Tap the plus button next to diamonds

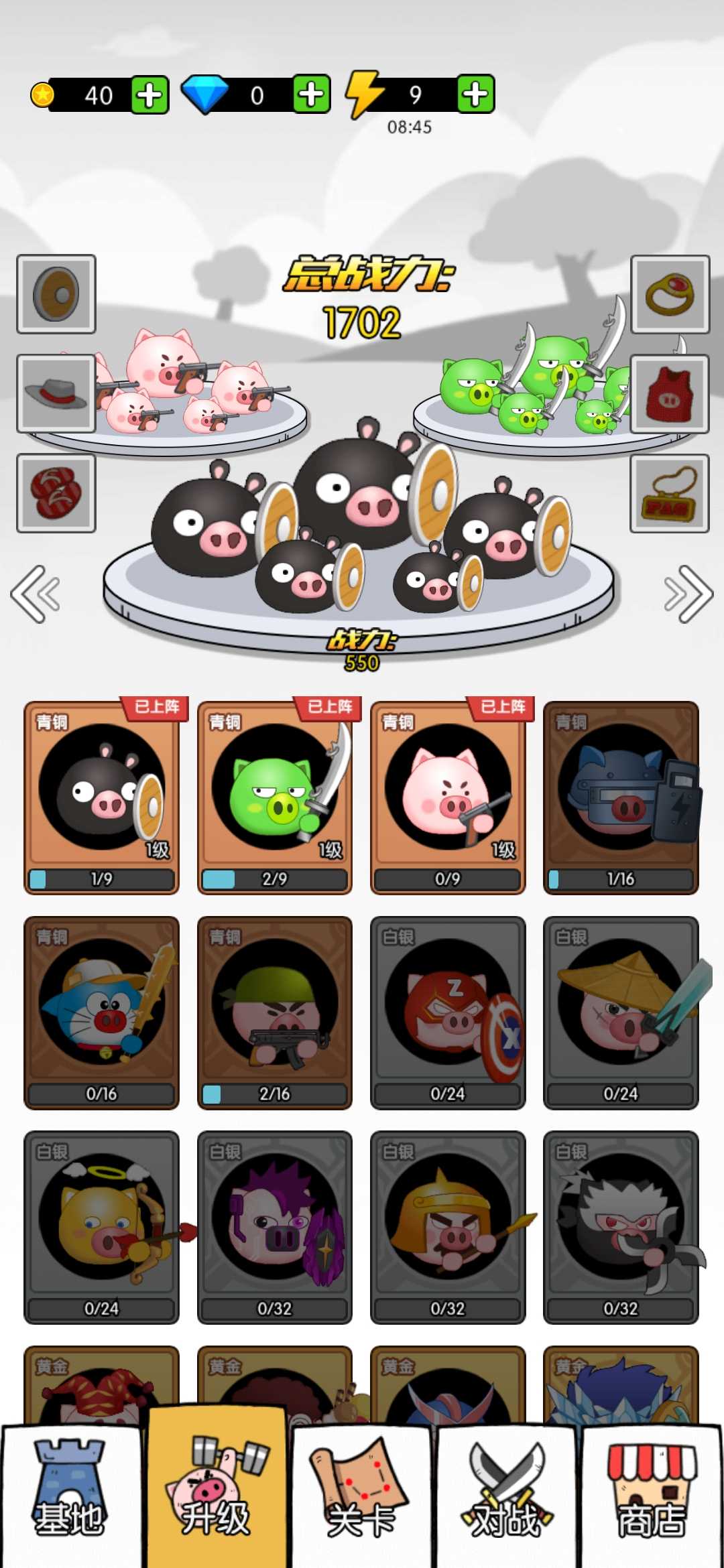(x=312, y=94)
